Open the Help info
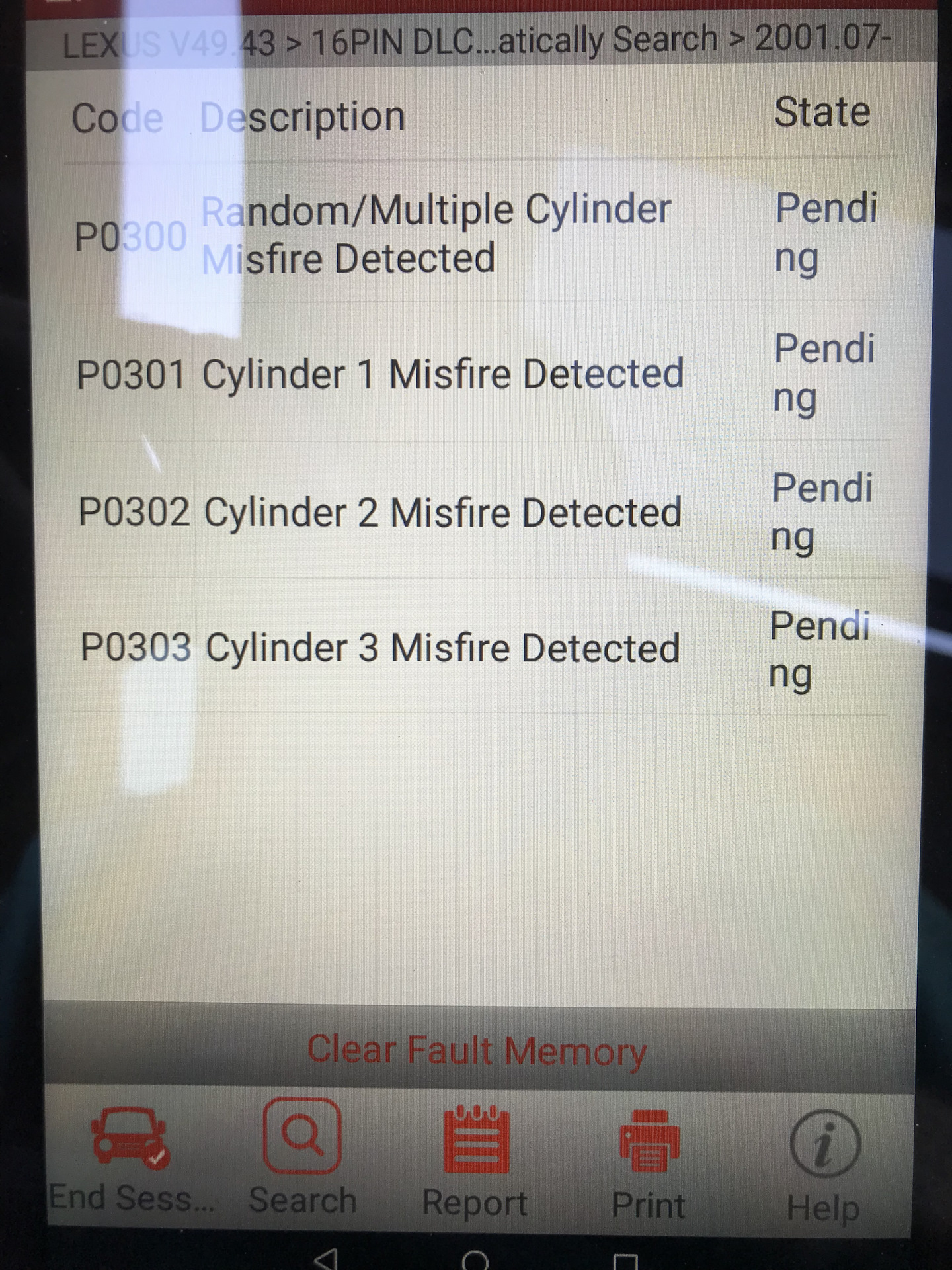 tap(824, 1165)
